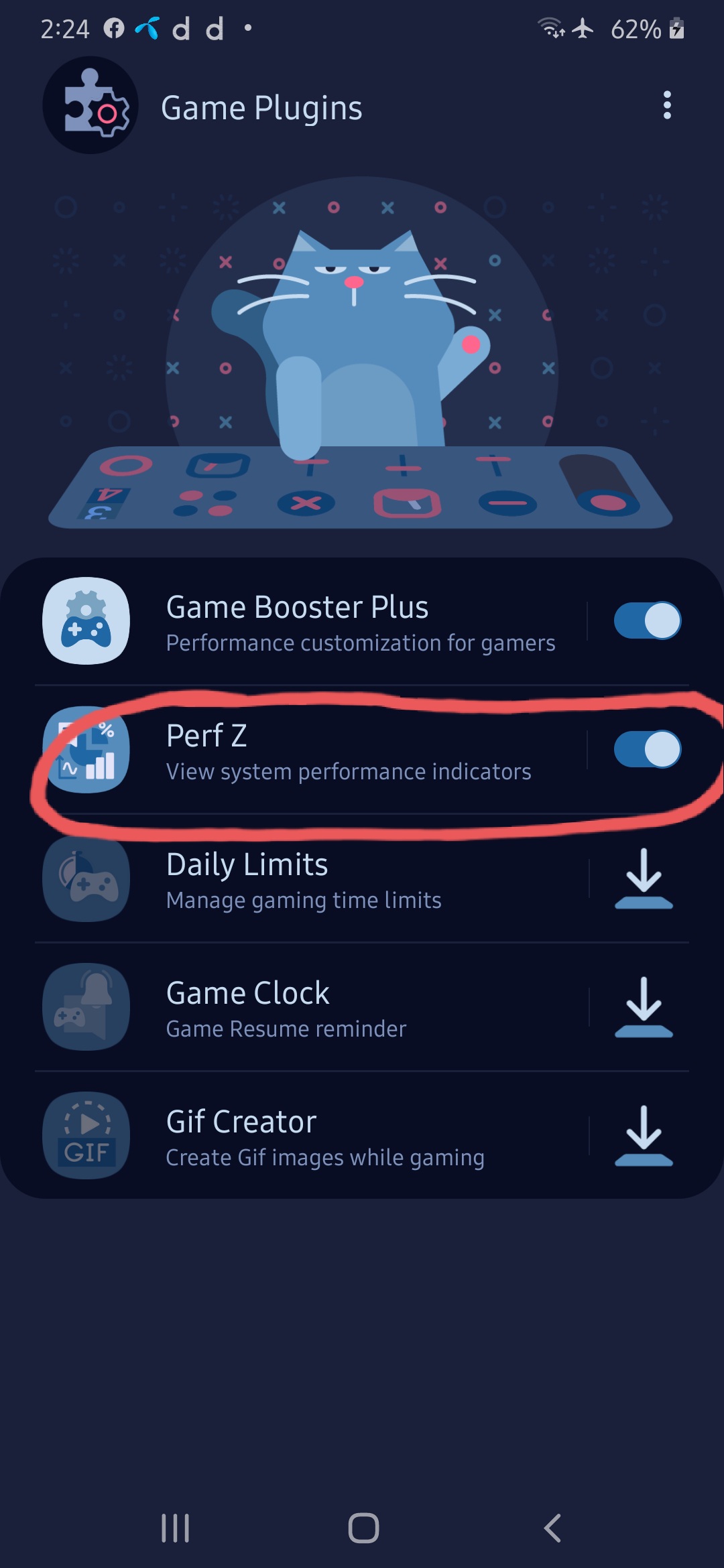Download the Daily Limits plugin
Image resolution: width=724 pixels, height=1568 pixels.
coord(643,879)
